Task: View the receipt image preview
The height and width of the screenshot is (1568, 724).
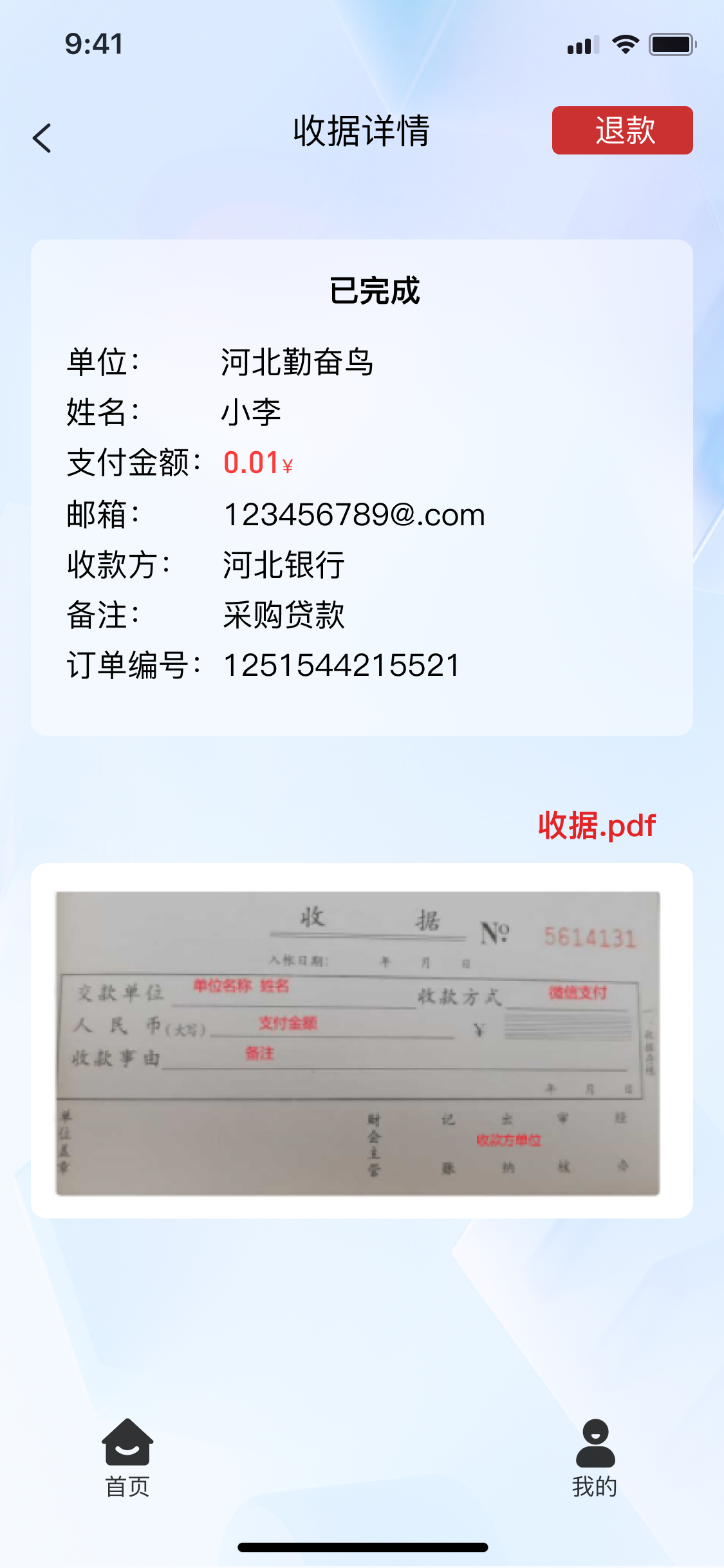Action: (358, 1043)
